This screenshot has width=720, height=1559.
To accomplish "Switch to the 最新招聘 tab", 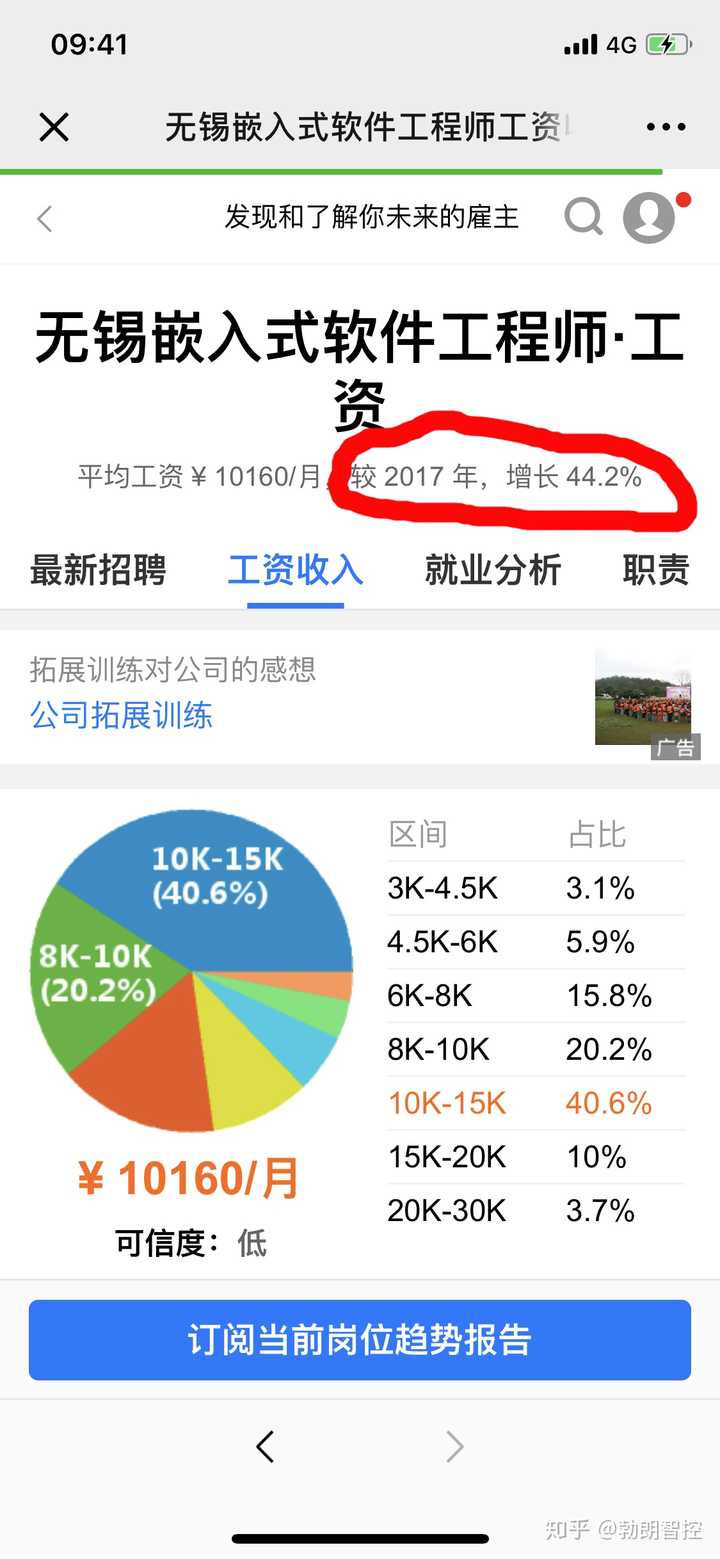I will (98, 570).
